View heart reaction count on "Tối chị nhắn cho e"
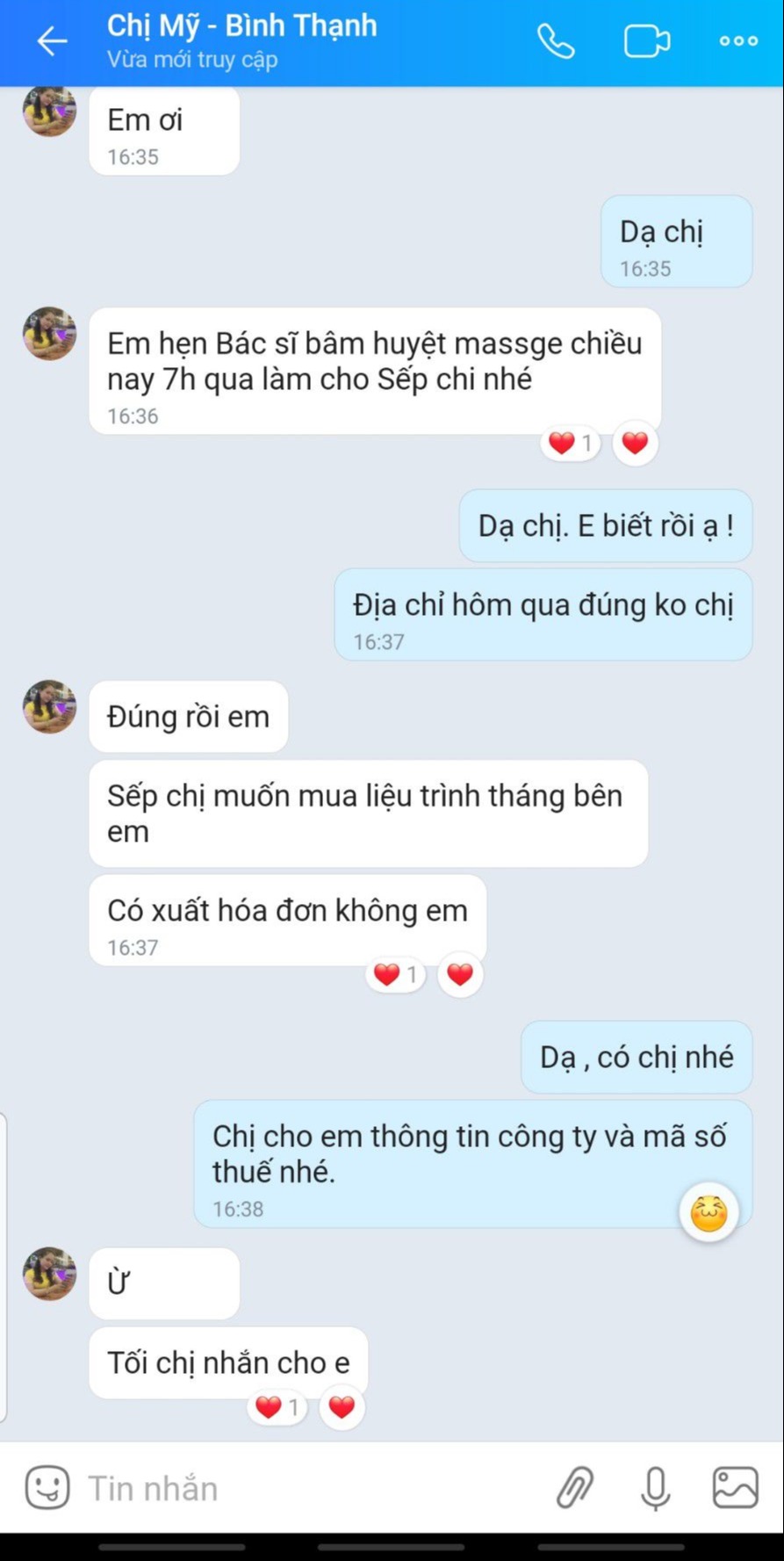784x1561 pixels. tap(277, 1407)
